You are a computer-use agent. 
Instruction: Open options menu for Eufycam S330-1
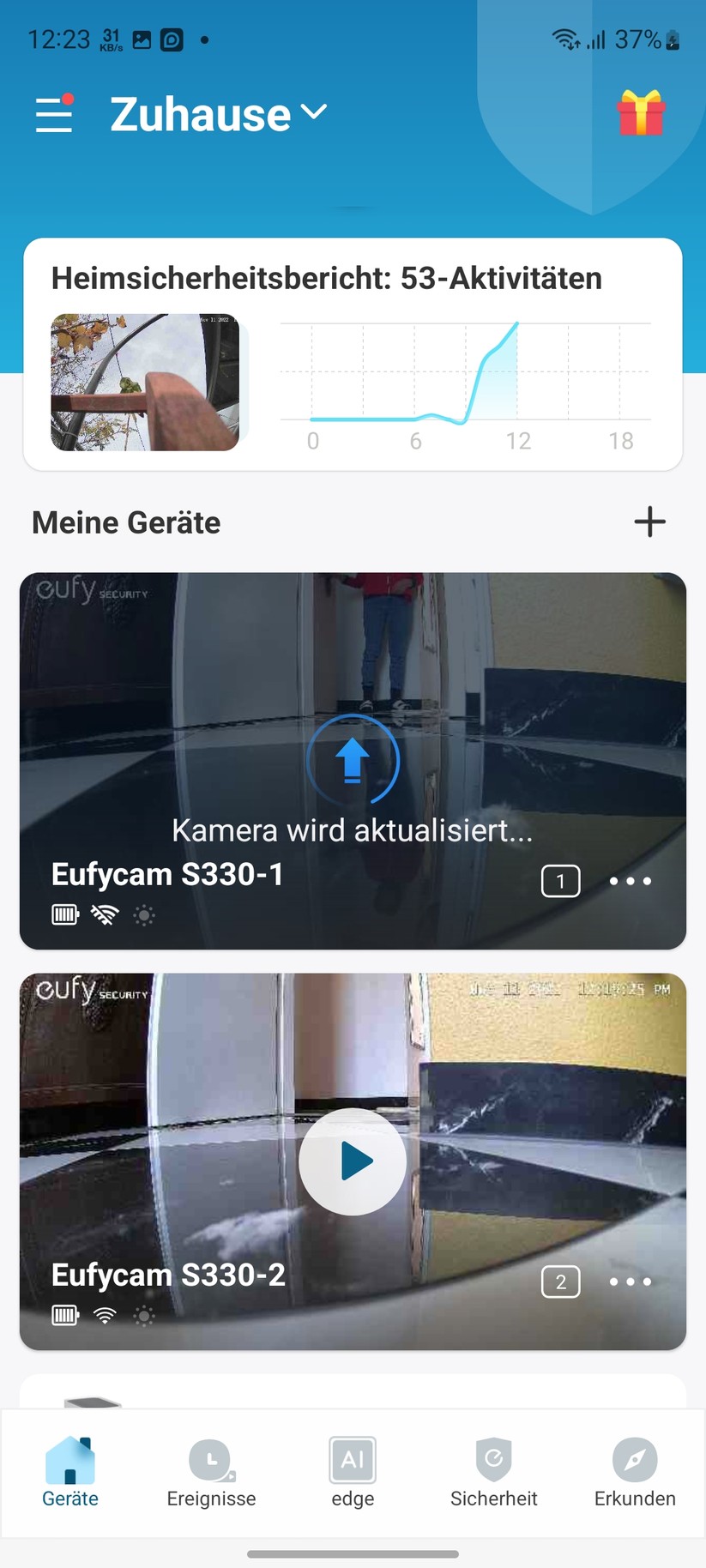tap(630, 881)
